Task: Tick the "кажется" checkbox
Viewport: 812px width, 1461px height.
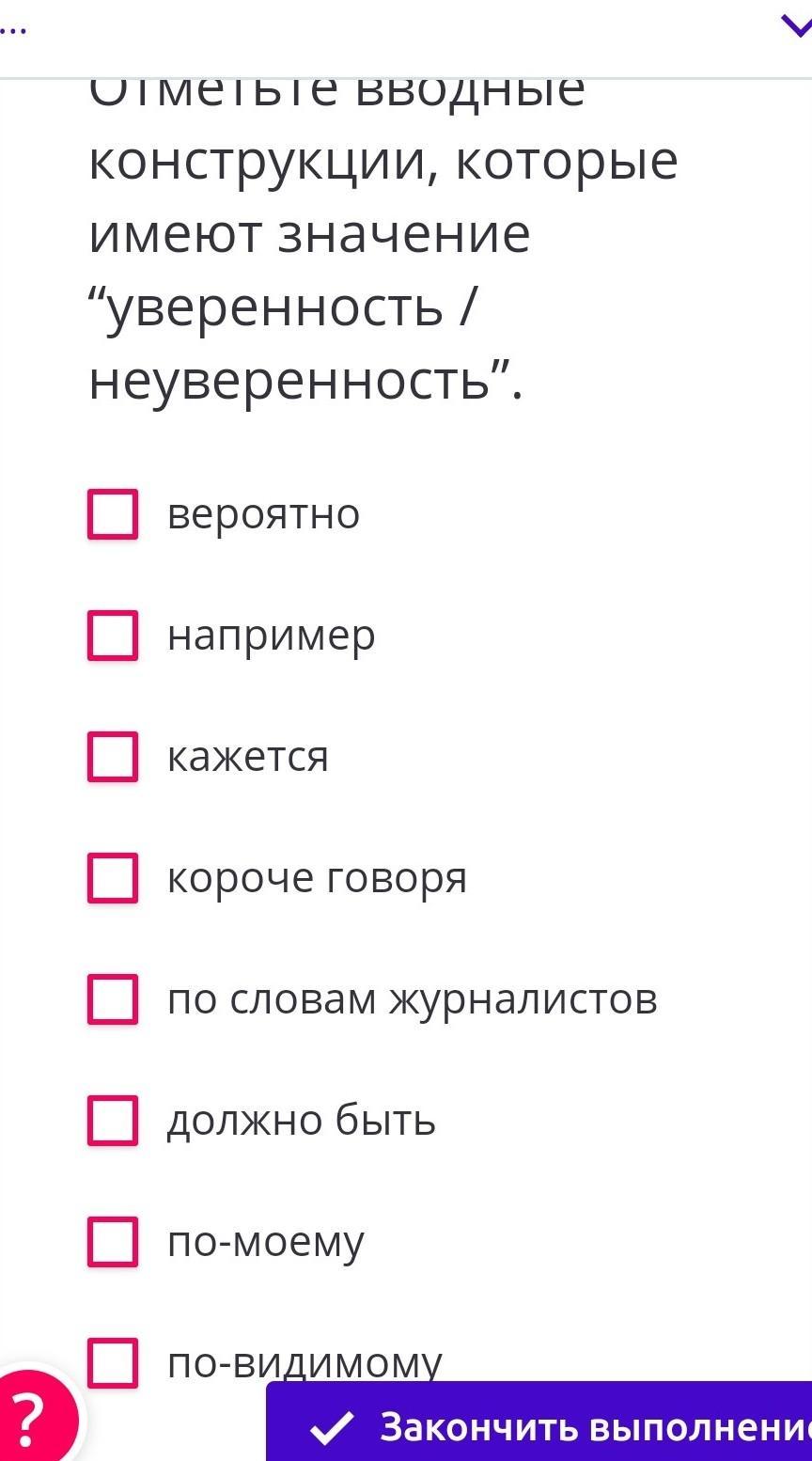Action: [113, 757]
